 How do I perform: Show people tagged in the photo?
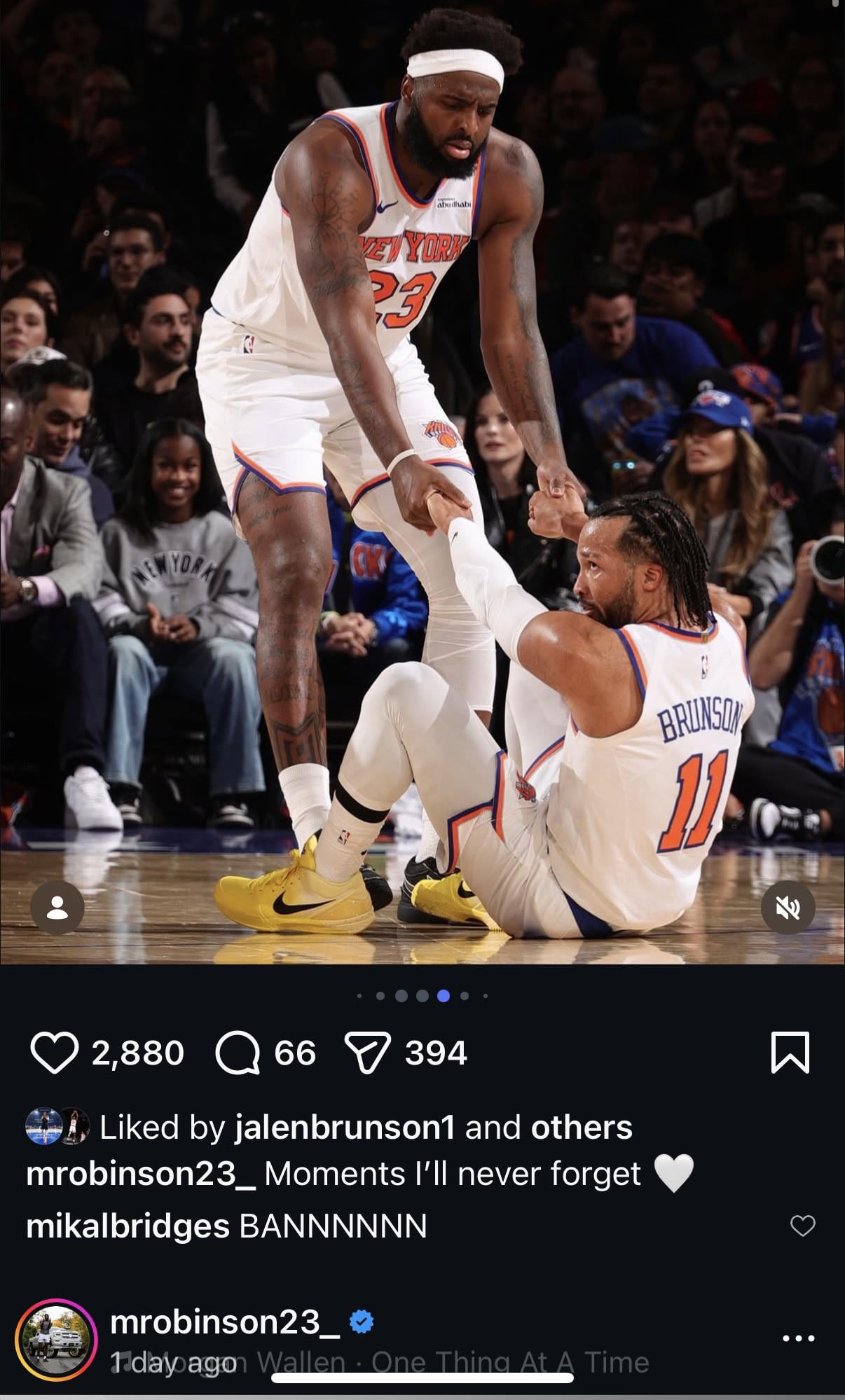(57, 907)
